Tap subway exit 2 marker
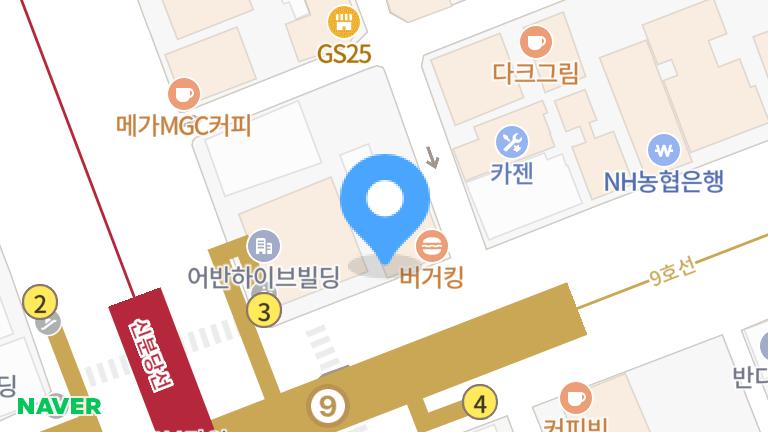The image size is (768, 432). 38,300
